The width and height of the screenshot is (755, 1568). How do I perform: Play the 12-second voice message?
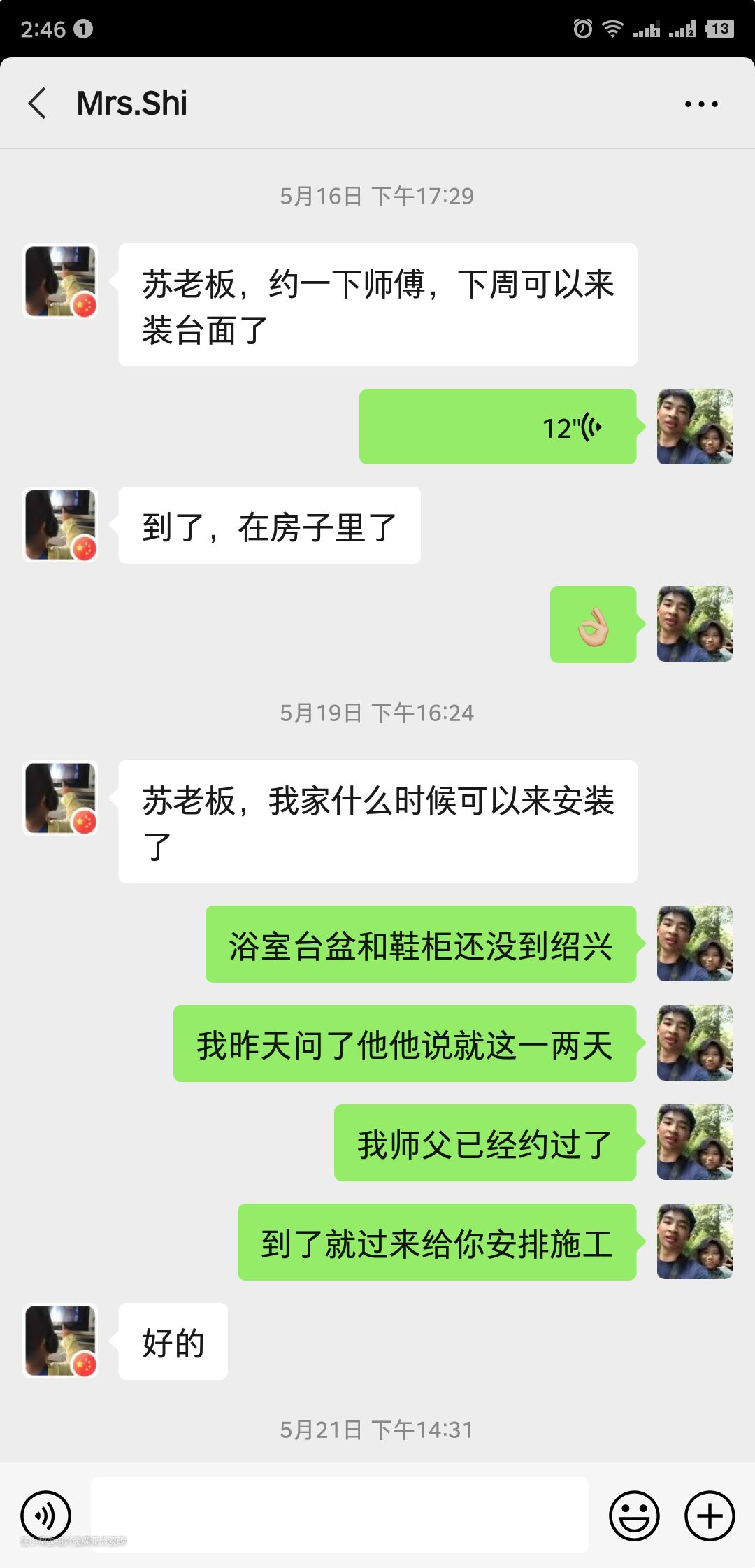[498, 427]
